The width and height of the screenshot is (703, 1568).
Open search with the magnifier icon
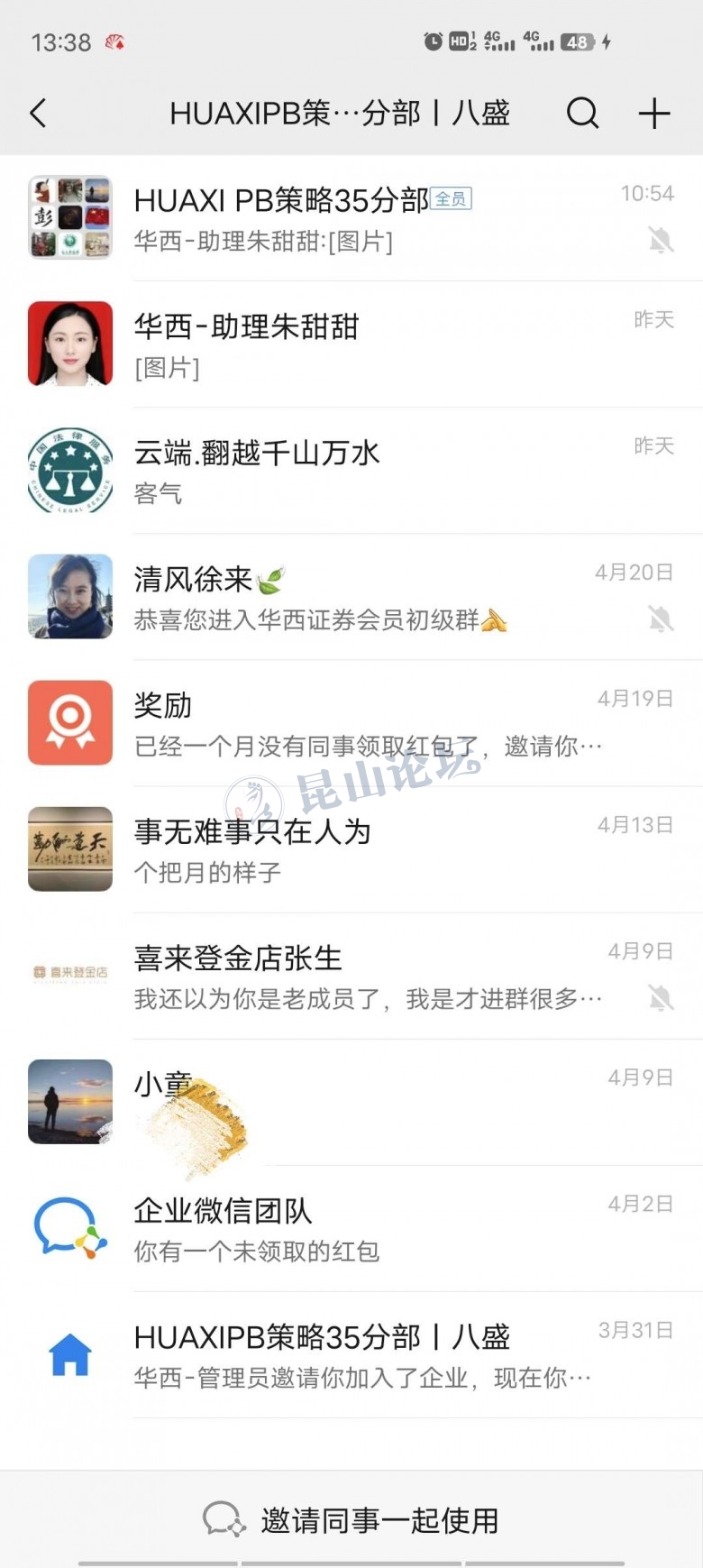tap(582, 114)
